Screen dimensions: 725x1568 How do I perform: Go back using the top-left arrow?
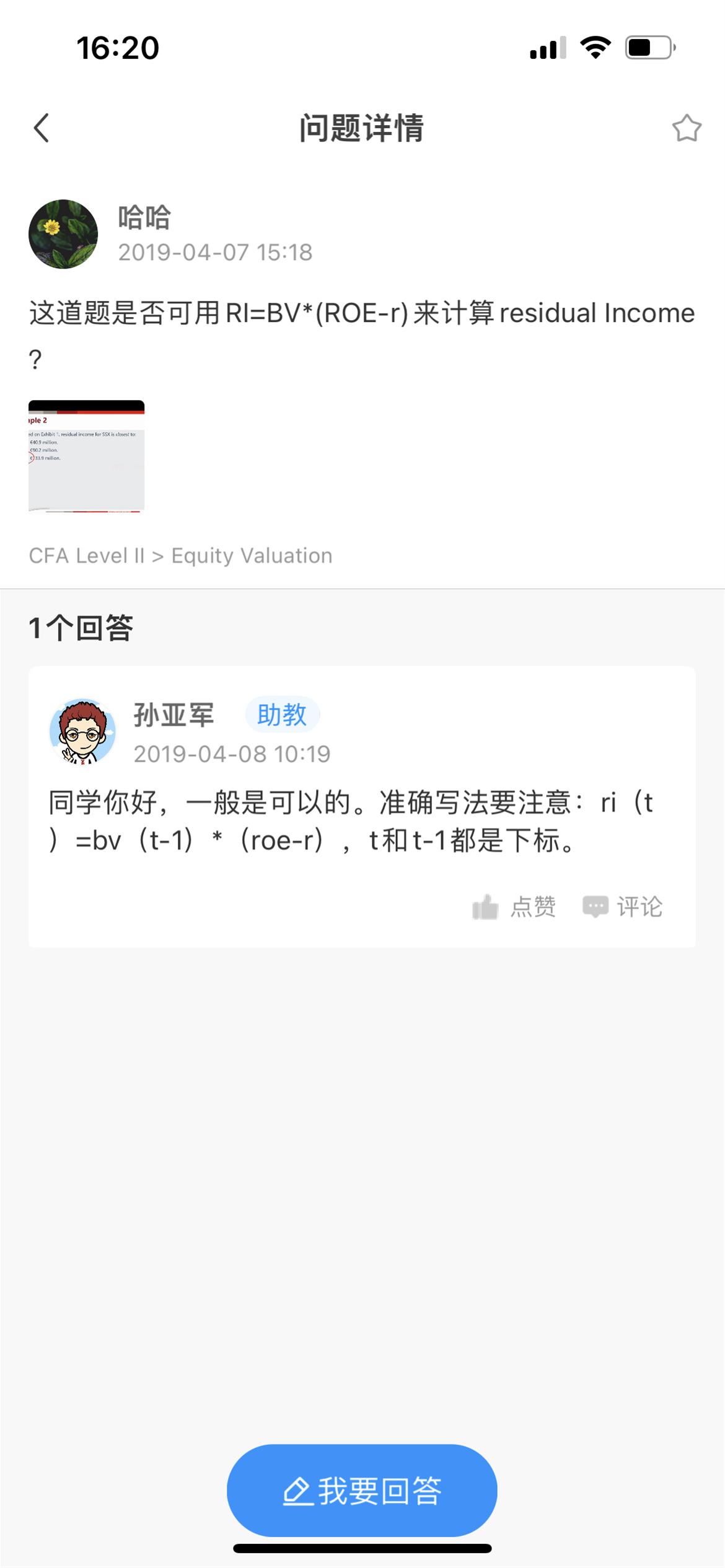42,128
